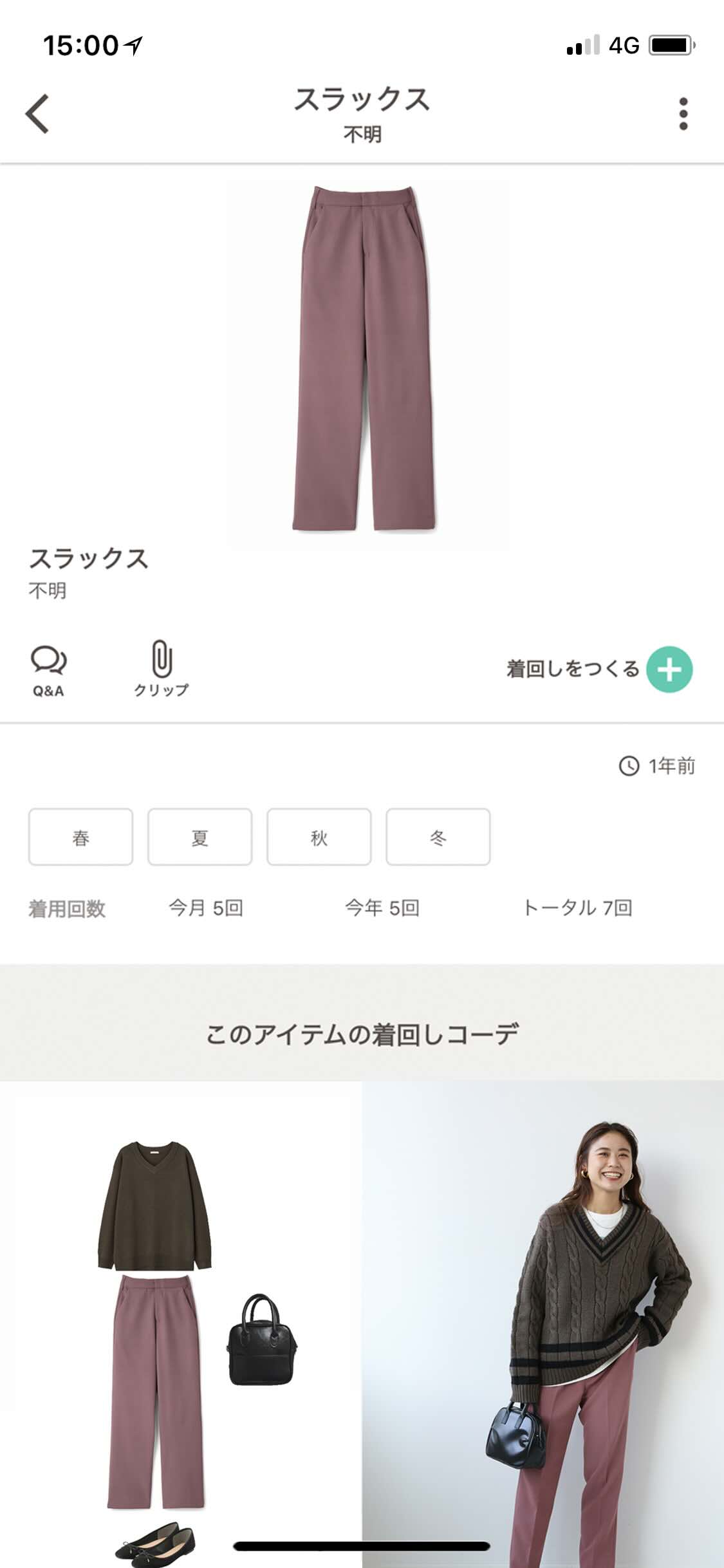Toggle the 冬 season filter
This screenshot has width=724, height=1568.
(x=438, y=837)
